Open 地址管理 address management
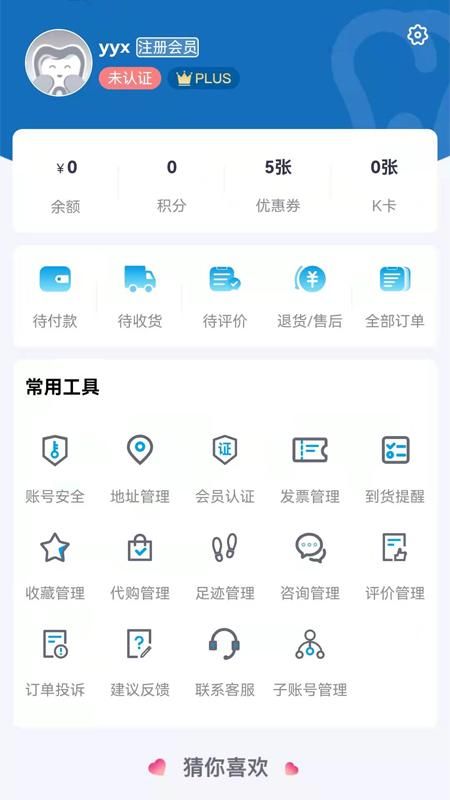This screenshot has width=450, height=800. click(140, 469)
